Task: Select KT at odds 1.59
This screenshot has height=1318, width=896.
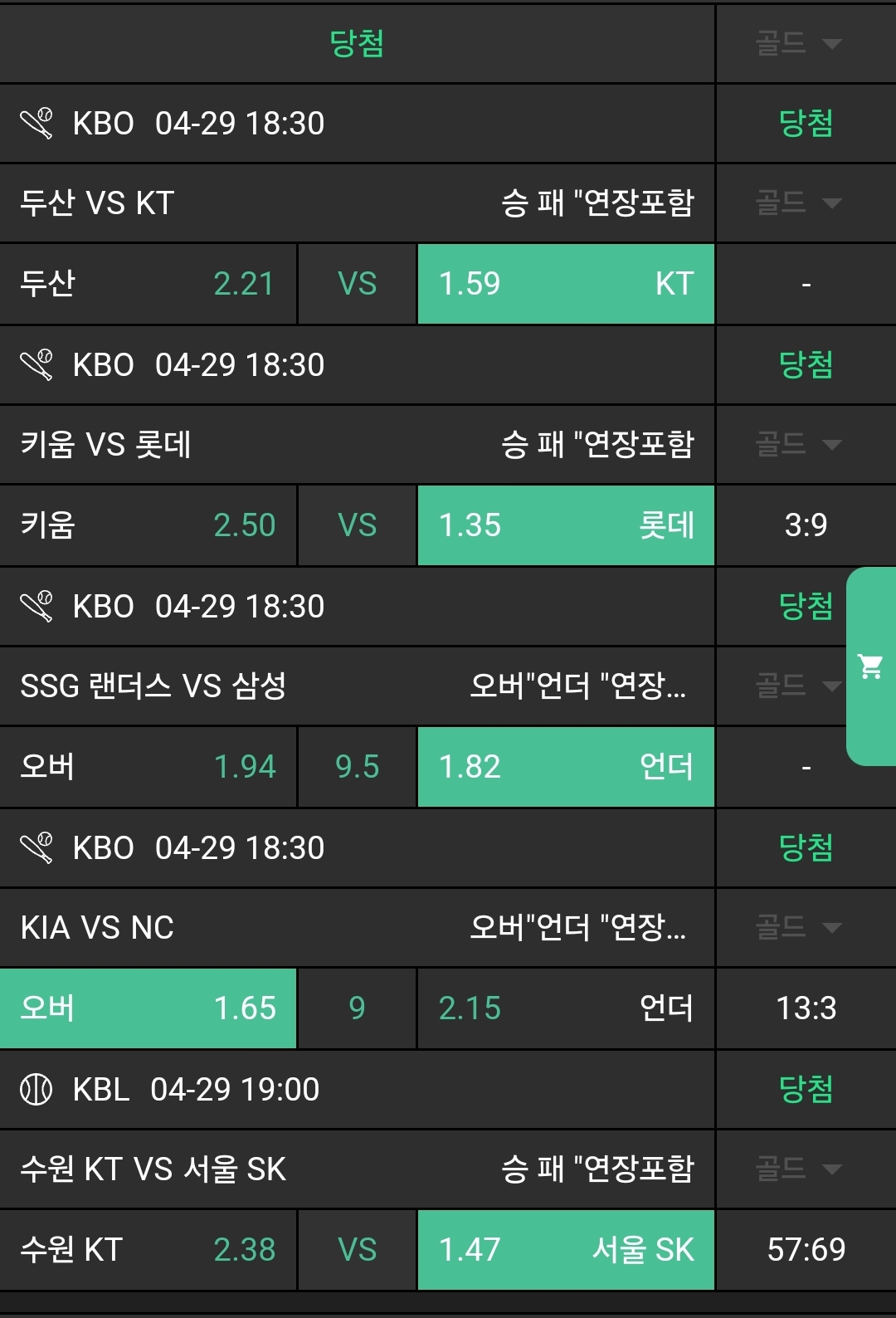Action: pyautogui.click(x=566, y=284)
